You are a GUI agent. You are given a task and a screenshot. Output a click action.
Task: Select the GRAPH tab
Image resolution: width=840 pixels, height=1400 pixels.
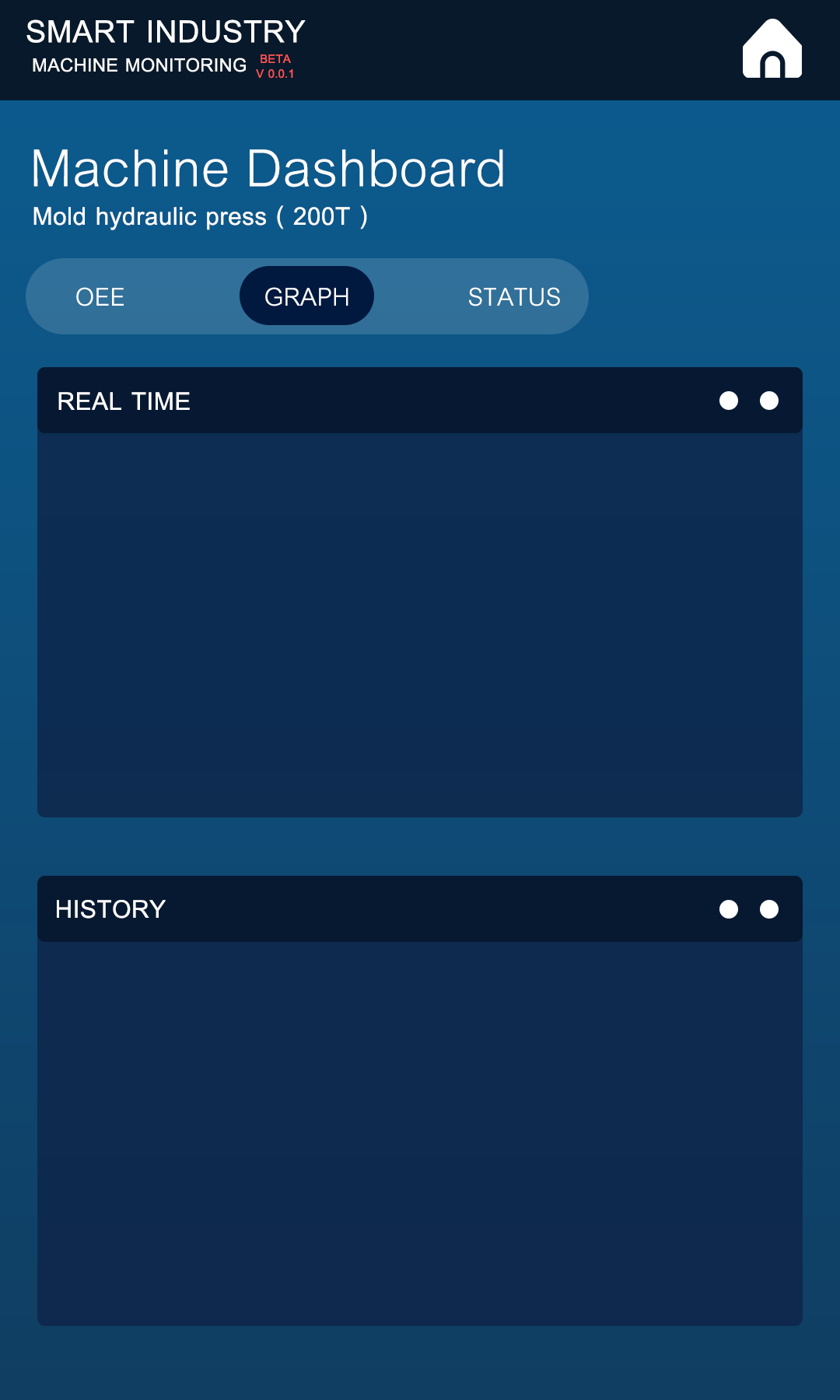[306, 296]
